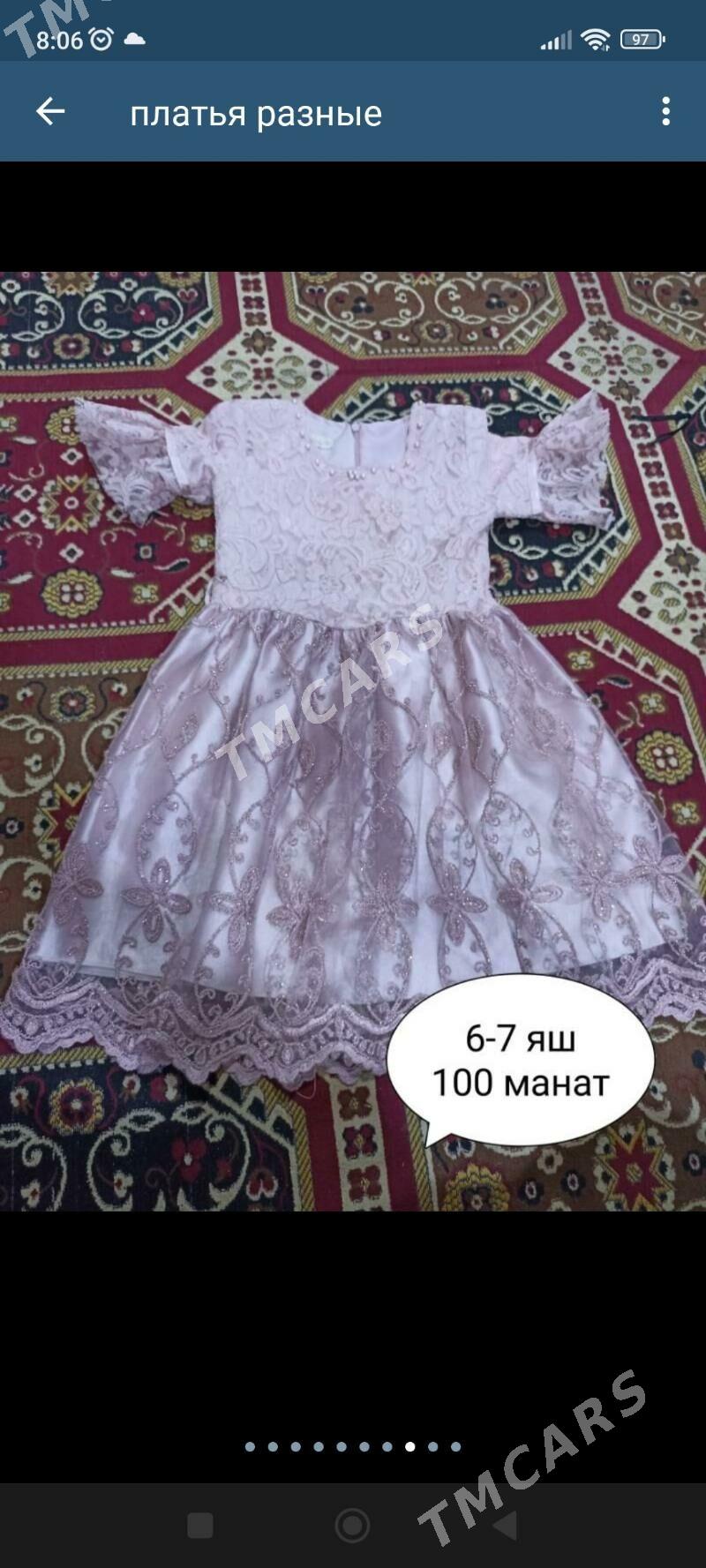The width and height of the screenshot is (706, 1568).
Task: Go back using the top arrow
Action: 50,112
